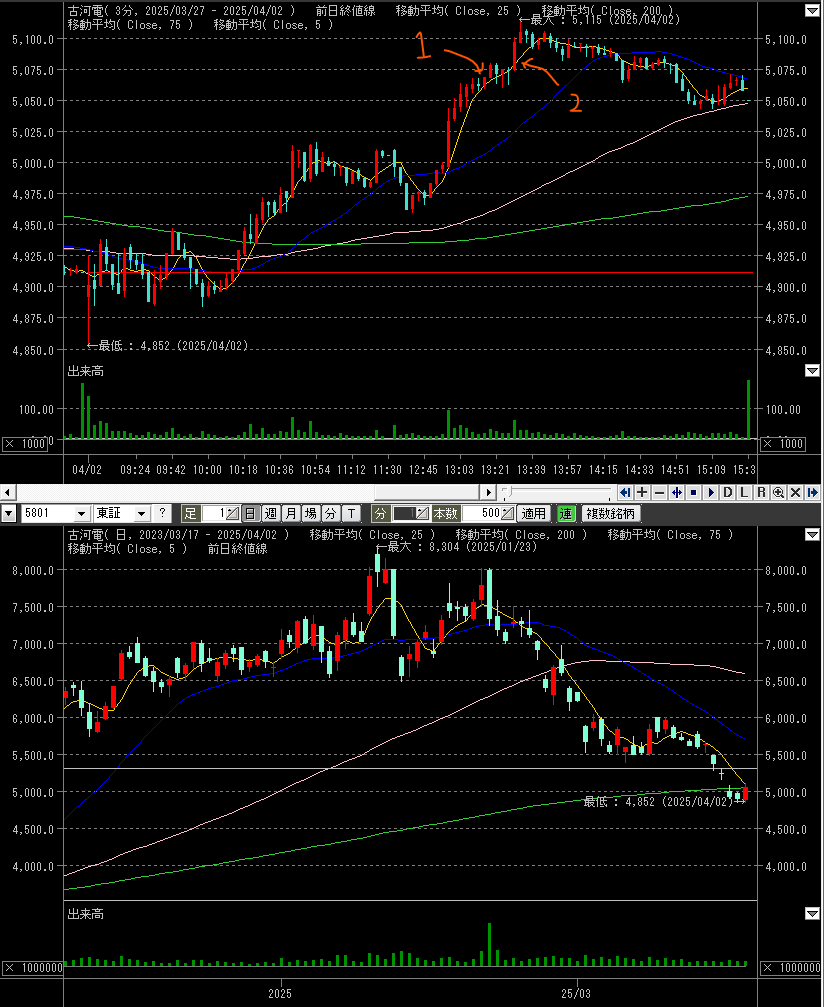Toggle the 連 link button
Image resolution: width=824 pixels, height=1007 pixels.
[566, 513]
